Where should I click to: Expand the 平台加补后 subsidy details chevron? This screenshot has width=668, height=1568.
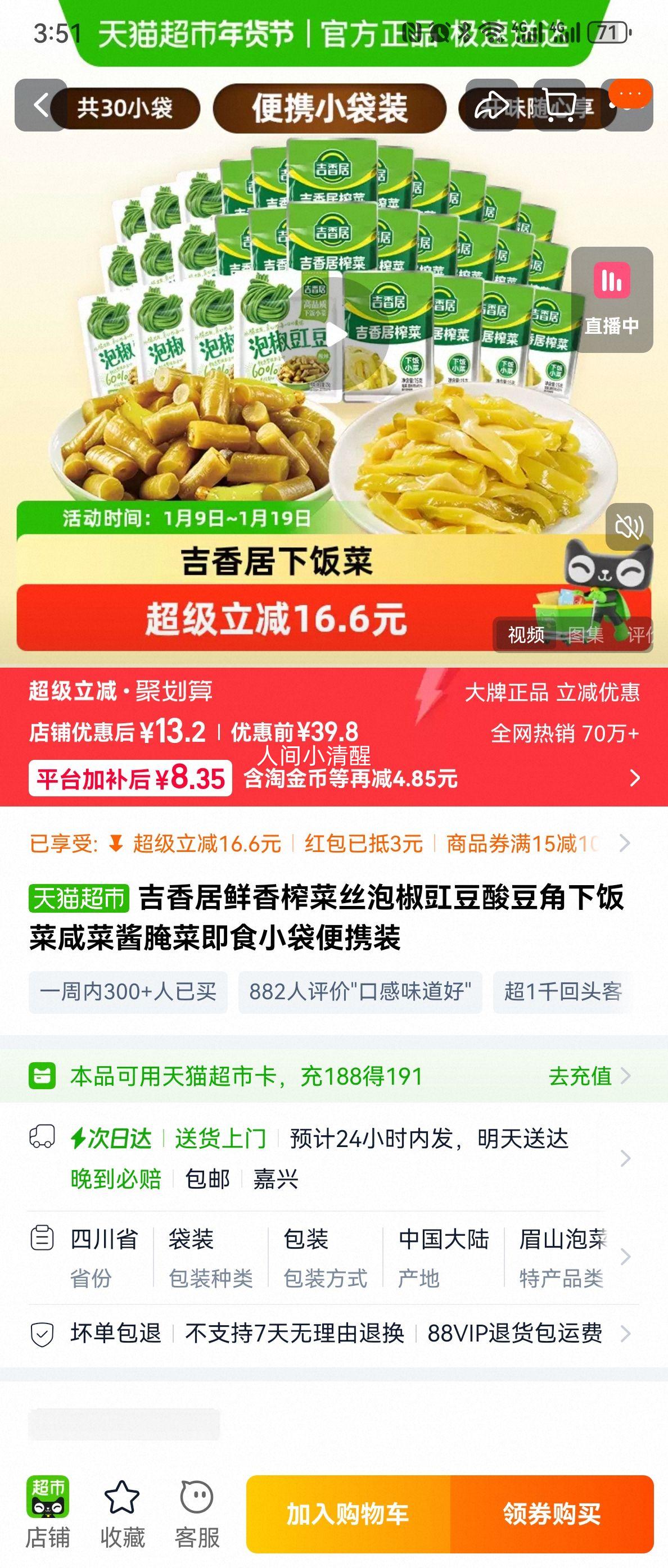click(634, 779)
